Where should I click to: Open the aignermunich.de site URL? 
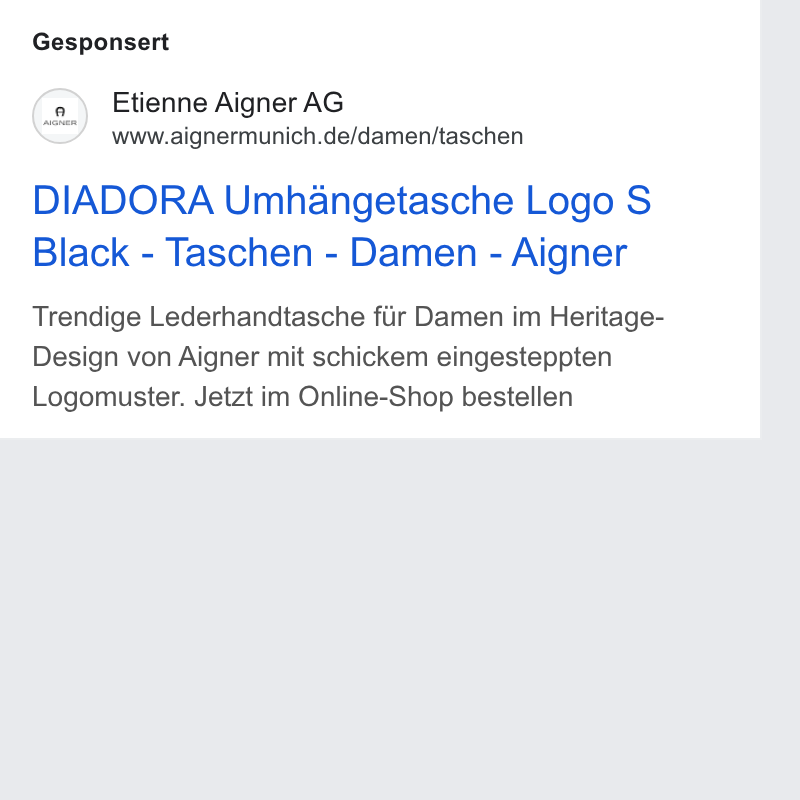coord(317,136)
